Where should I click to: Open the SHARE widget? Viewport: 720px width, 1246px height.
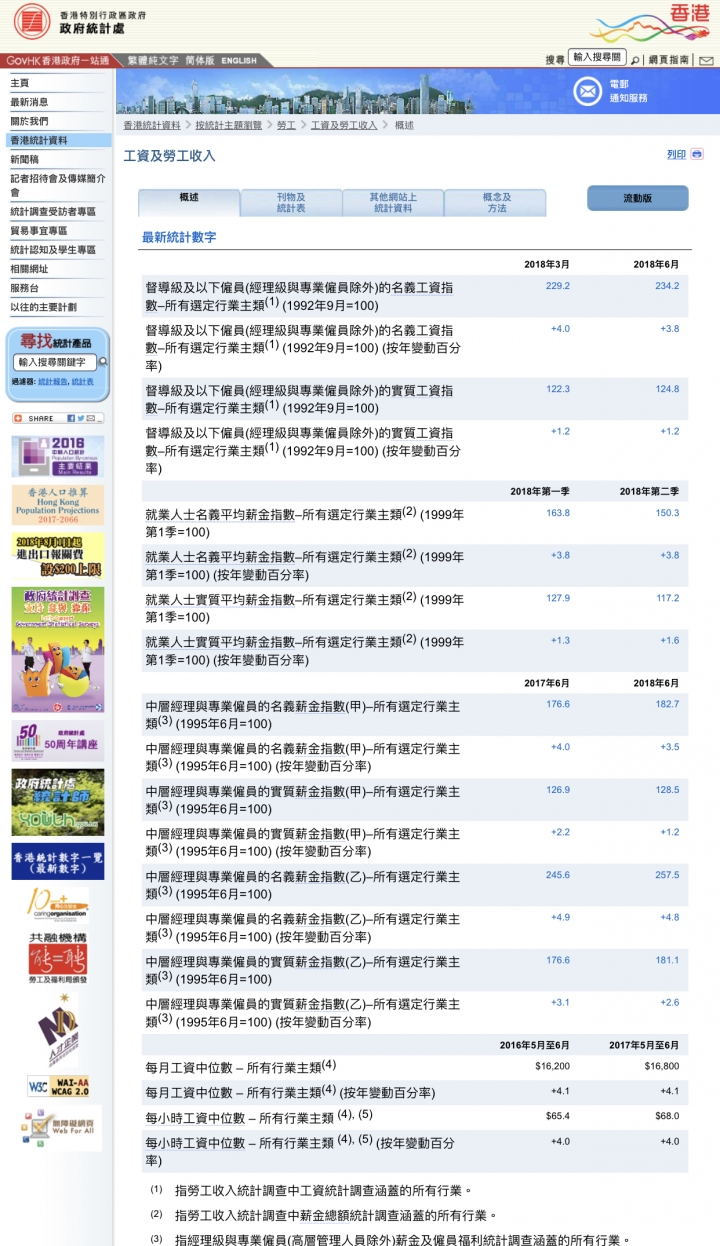[58, 418]
